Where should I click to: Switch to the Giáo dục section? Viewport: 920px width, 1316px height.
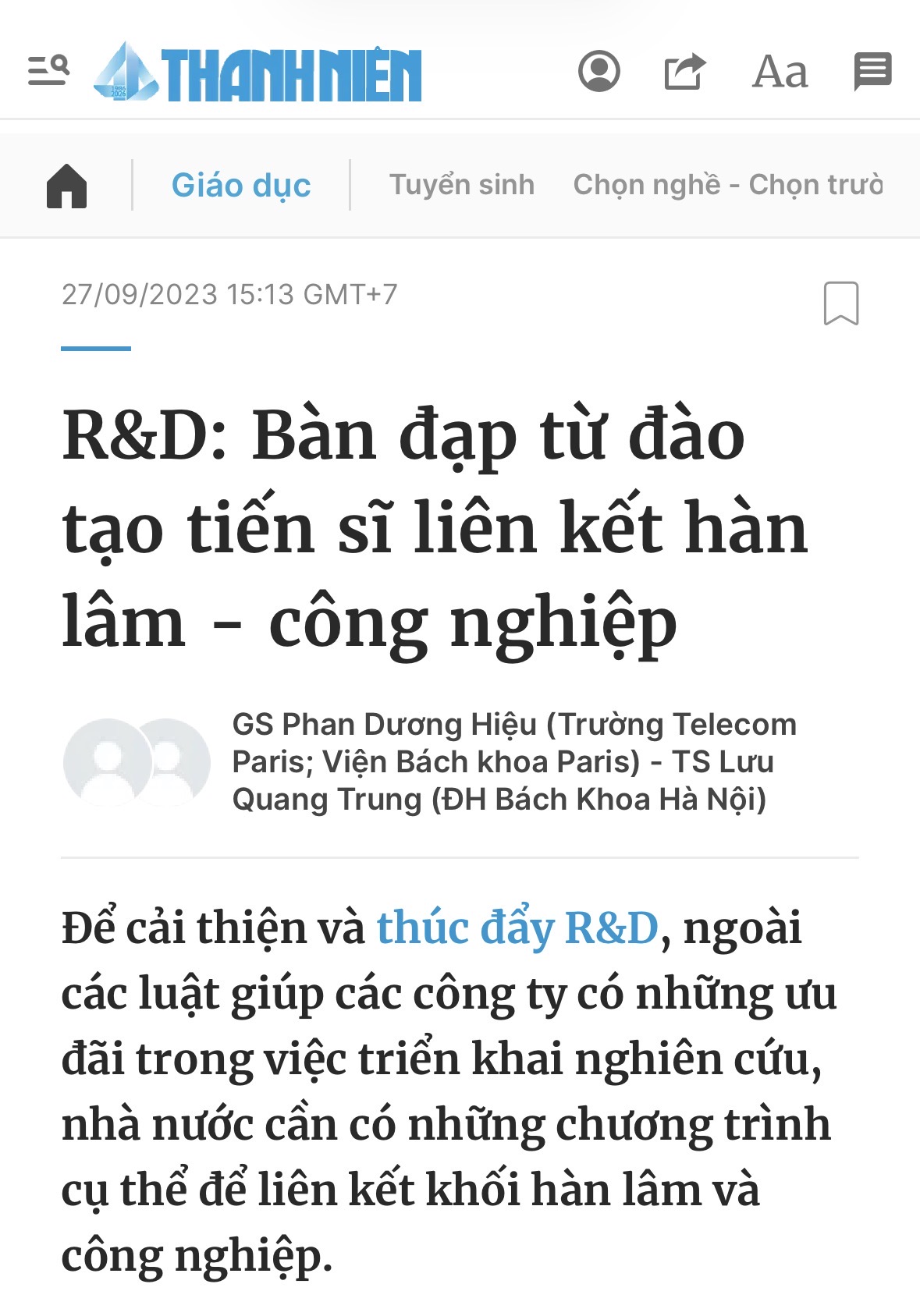pos(242,186)
